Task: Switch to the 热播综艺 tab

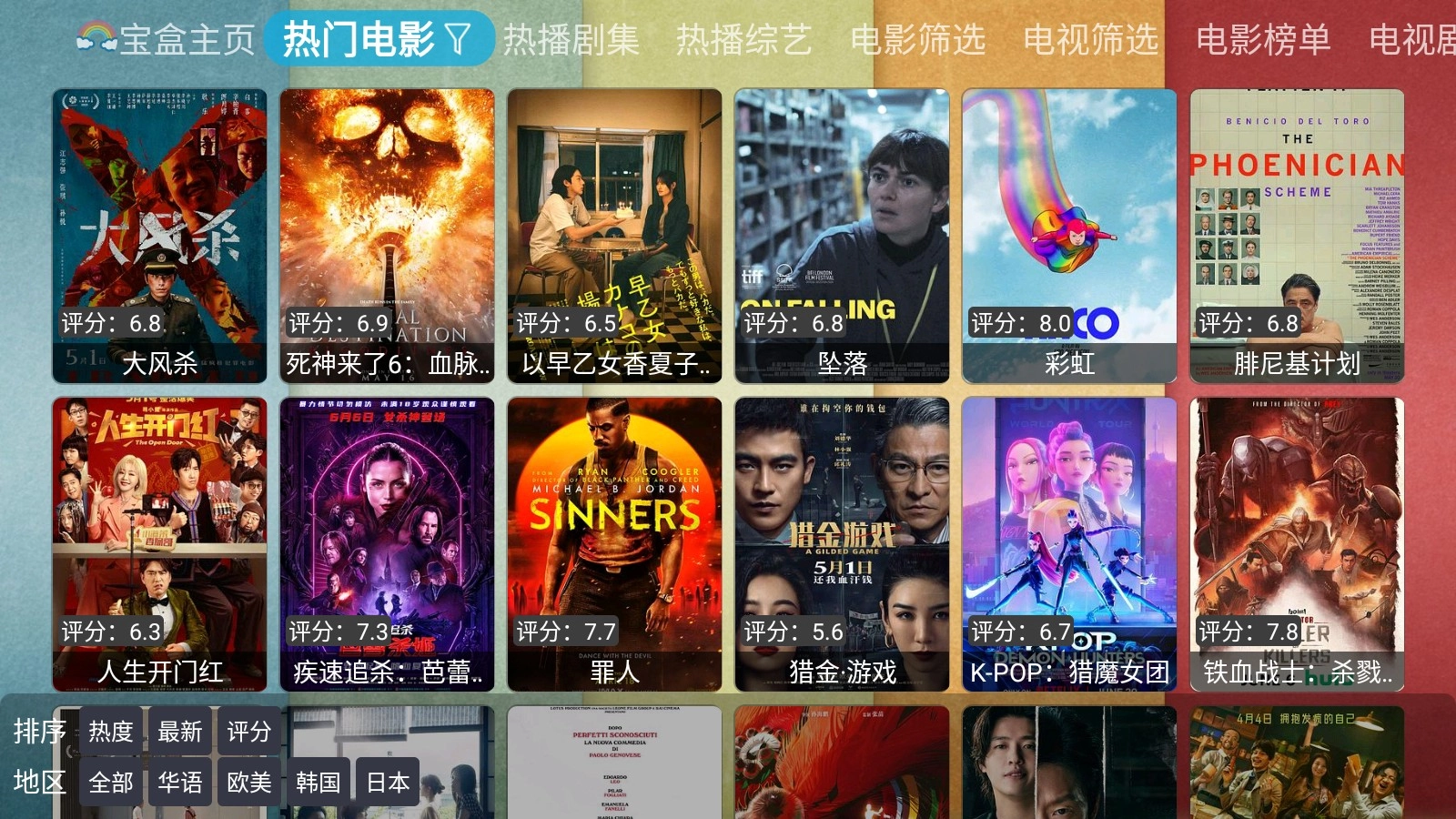Action: tap(743, 39)
